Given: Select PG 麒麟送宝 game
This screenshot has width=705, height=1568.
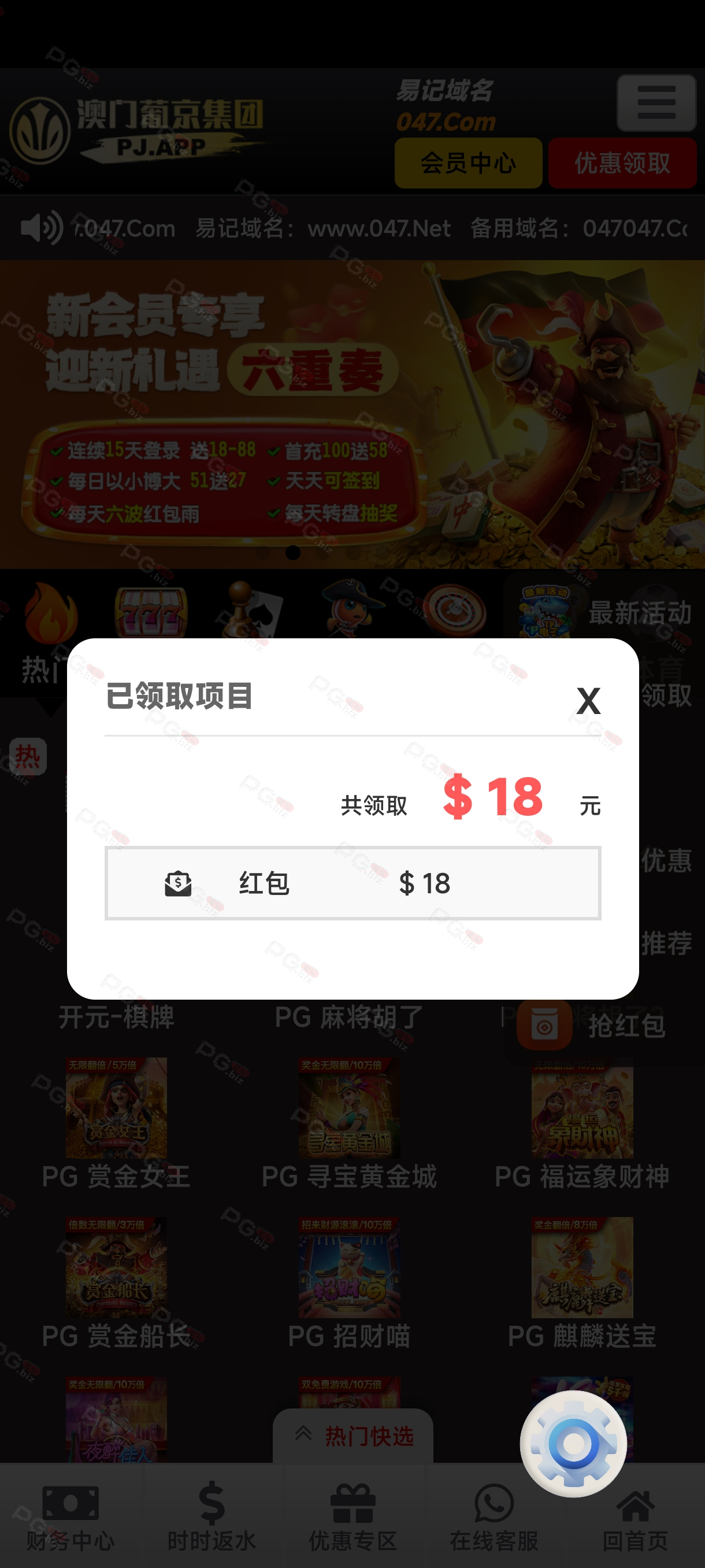Looking at the screenshot, I should (x=582, y=1283).
